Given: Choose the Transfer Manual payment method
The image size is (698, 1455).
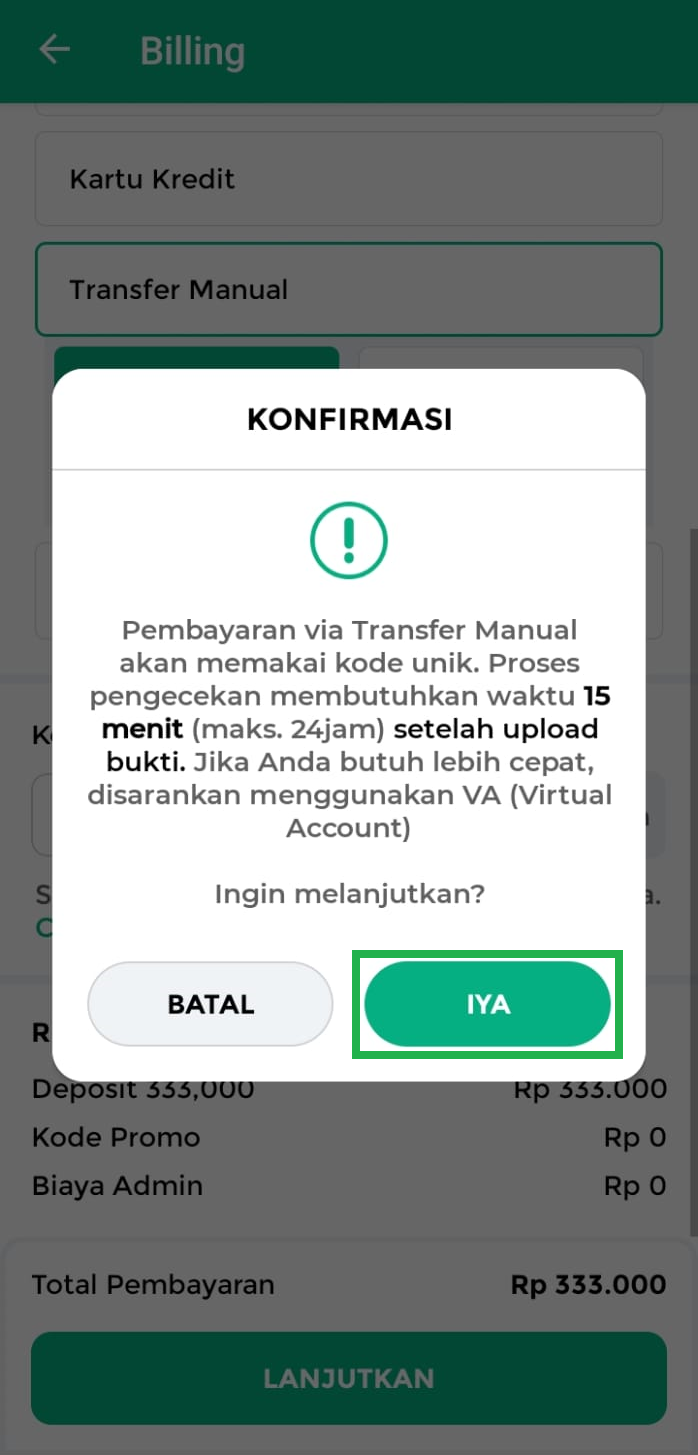Looking at the screenshot, I should click(x=348, y=290).
